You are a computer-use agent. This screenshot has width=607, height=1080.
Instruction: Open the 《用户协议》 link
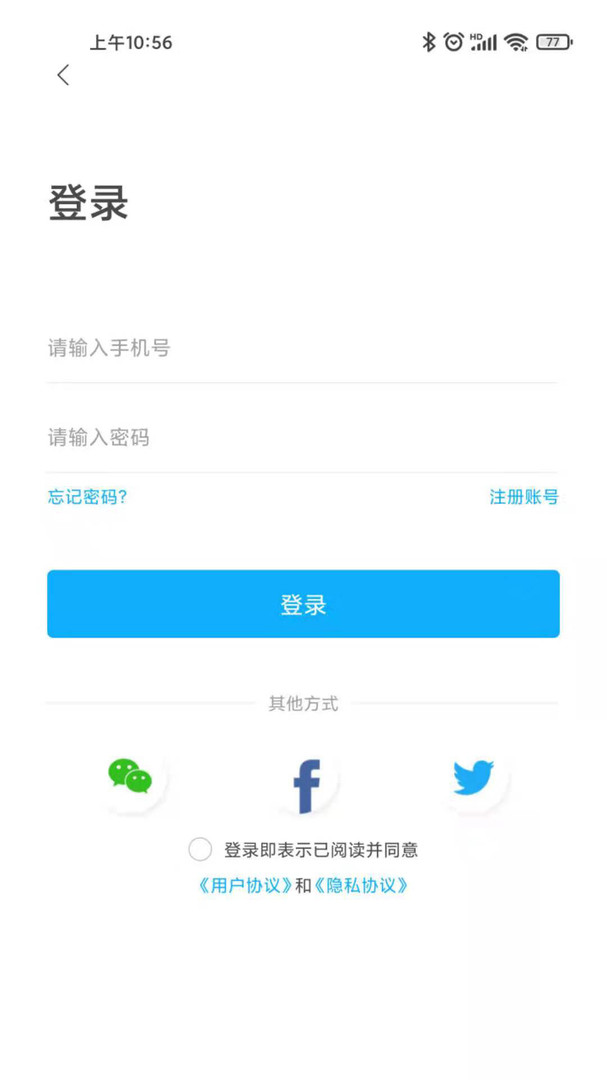tap(246, 886)
